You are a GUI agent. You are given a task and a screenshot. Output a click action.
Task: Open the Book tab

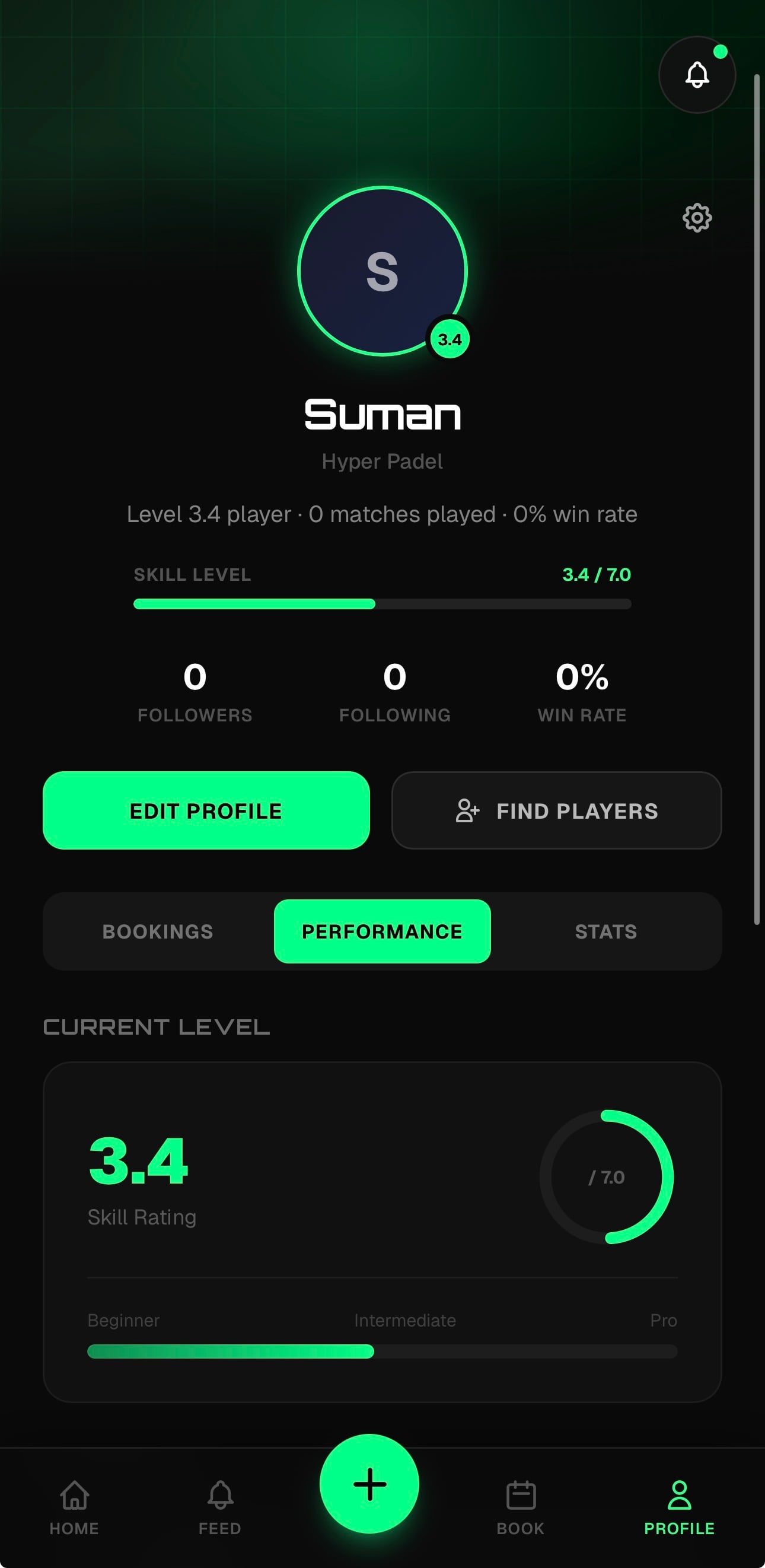click(x=520, y=1507)
